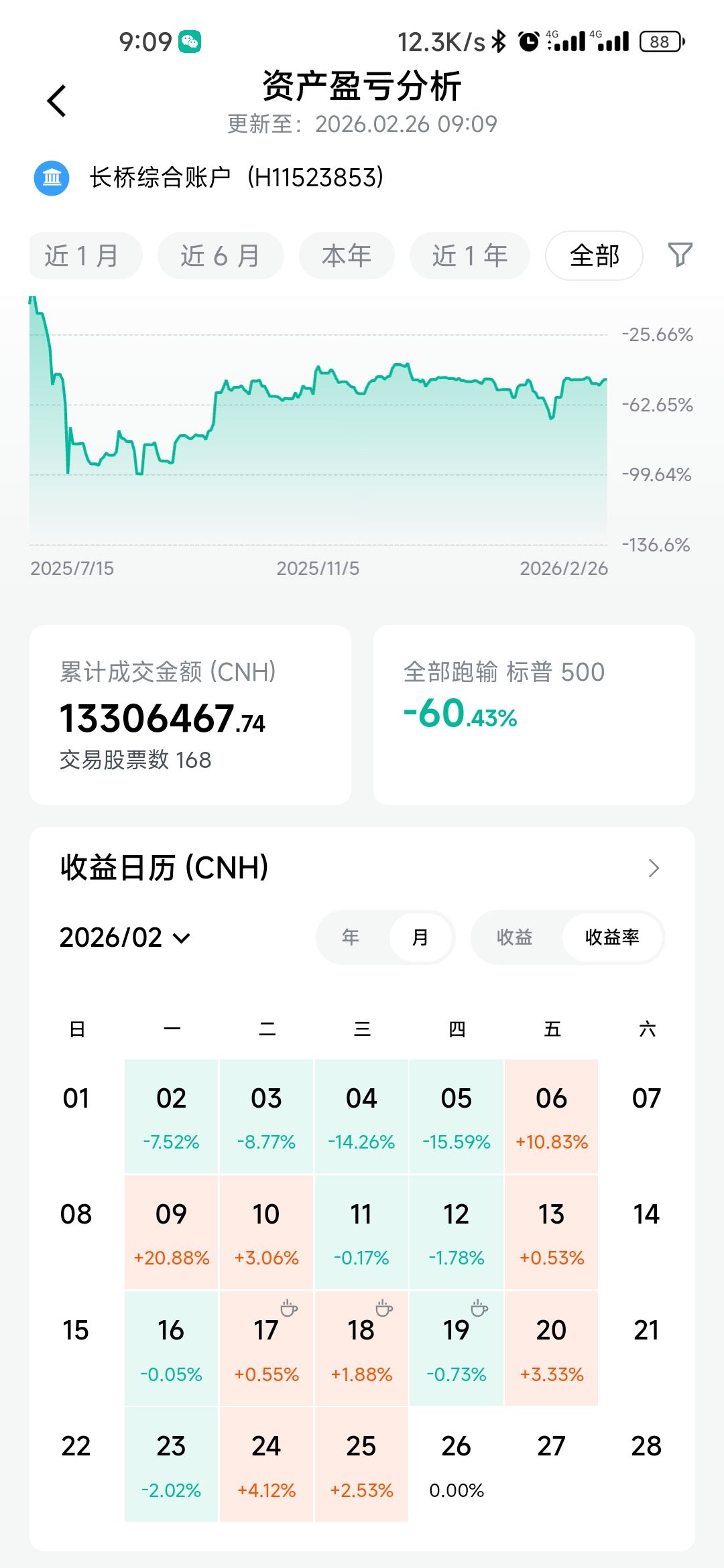Tap calendar day 05 with -15.59%

457,1116
